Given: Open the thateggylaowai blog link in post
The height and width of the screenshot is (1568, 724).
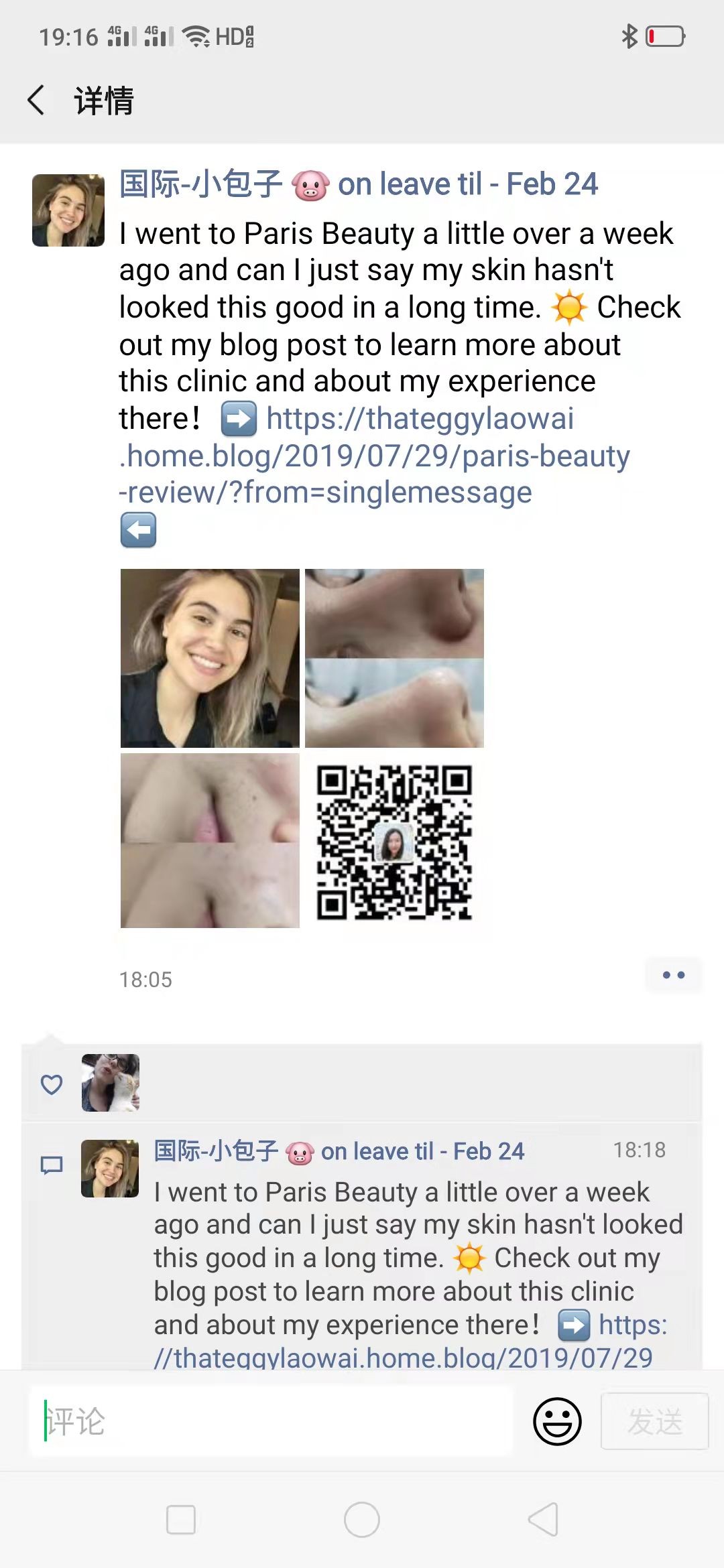Looking at the screenshot, I should pyautogui.click(x=375, y=456).
